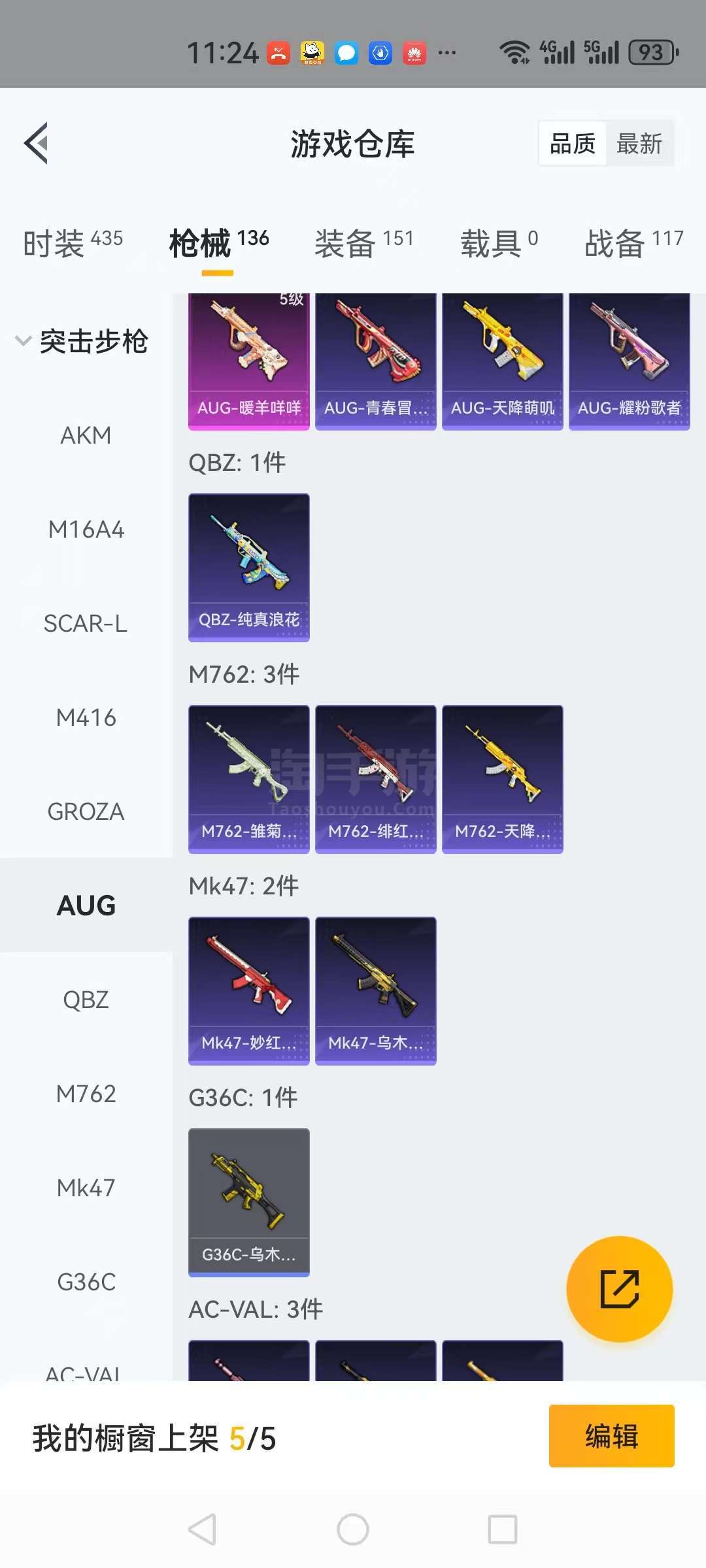Screen dimensions: 706x1568
Task: Open the AUG-暖羊咩咩 skin tile
Action: click(x=248, y=361)
